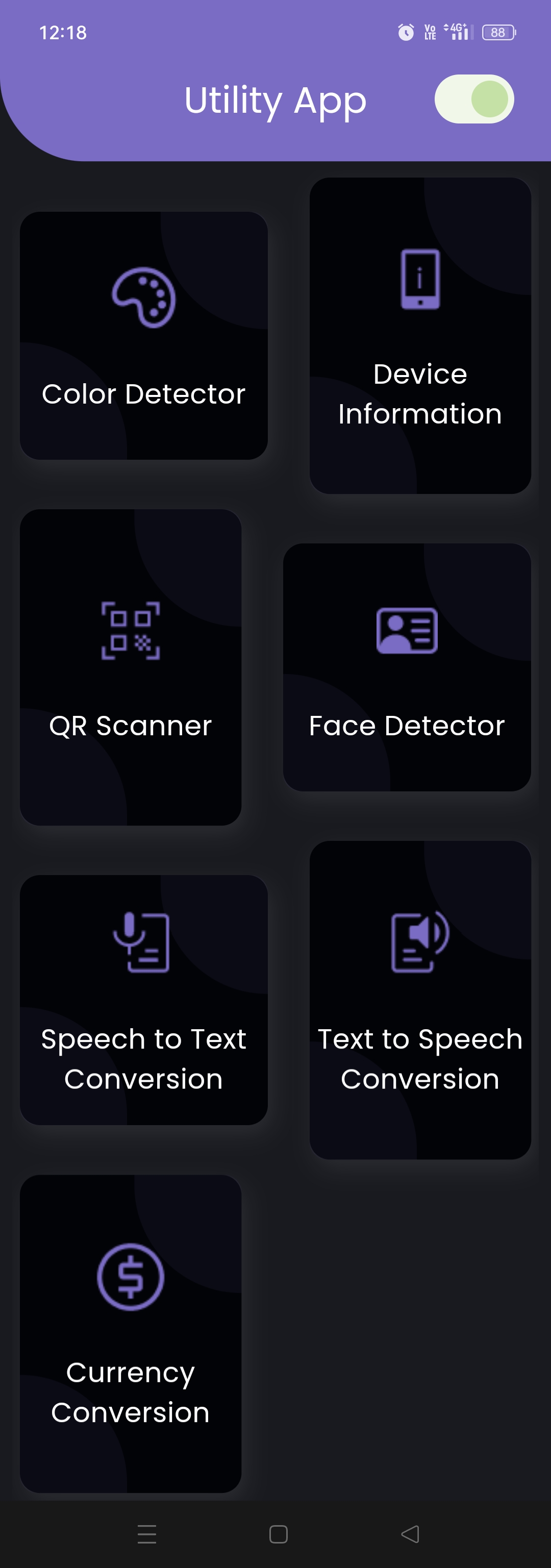Screen dimensions: 551x1568
Task: Check the battery level indicator
Action: 497,32
